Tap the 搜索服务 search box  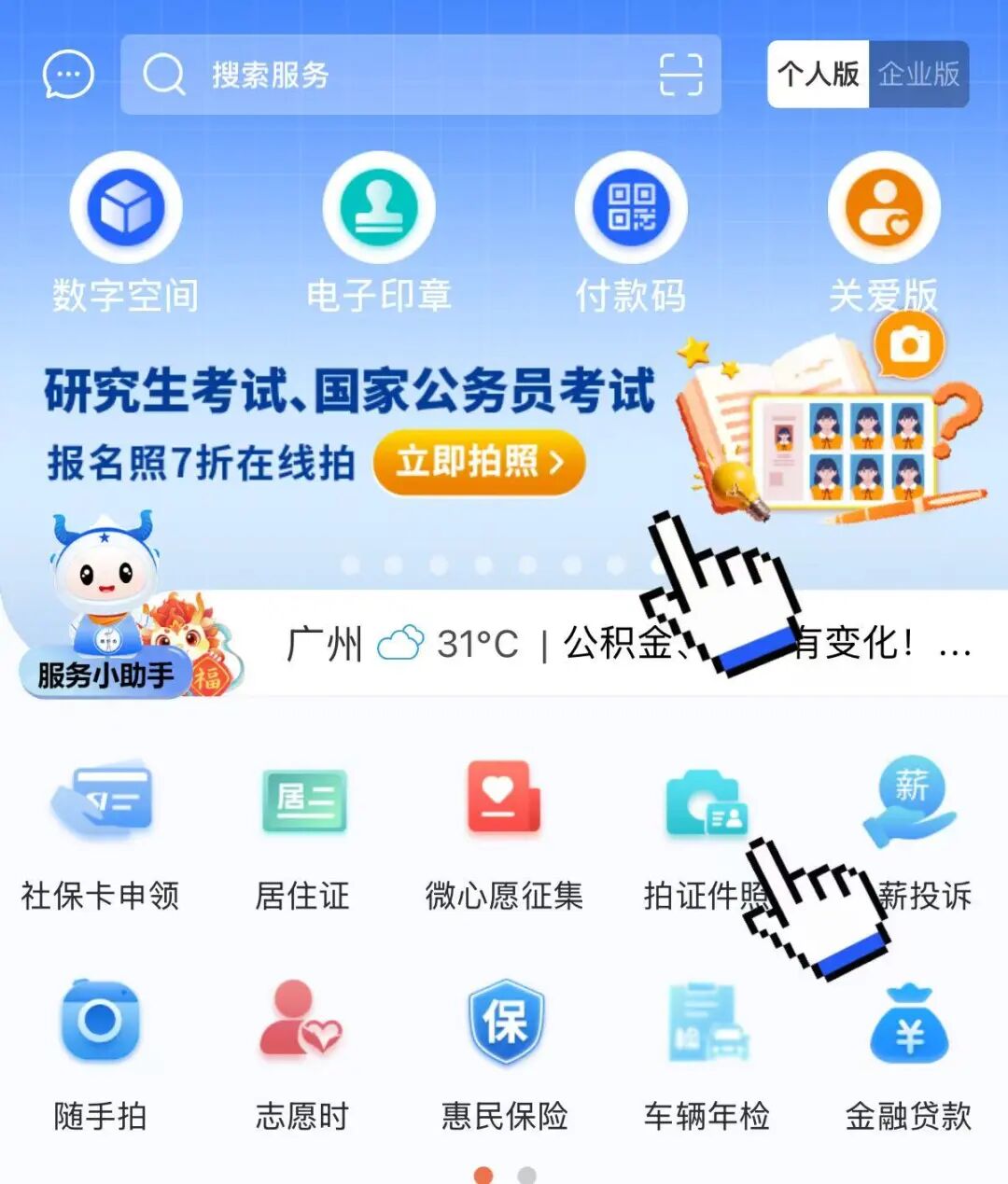coord(392,75)
